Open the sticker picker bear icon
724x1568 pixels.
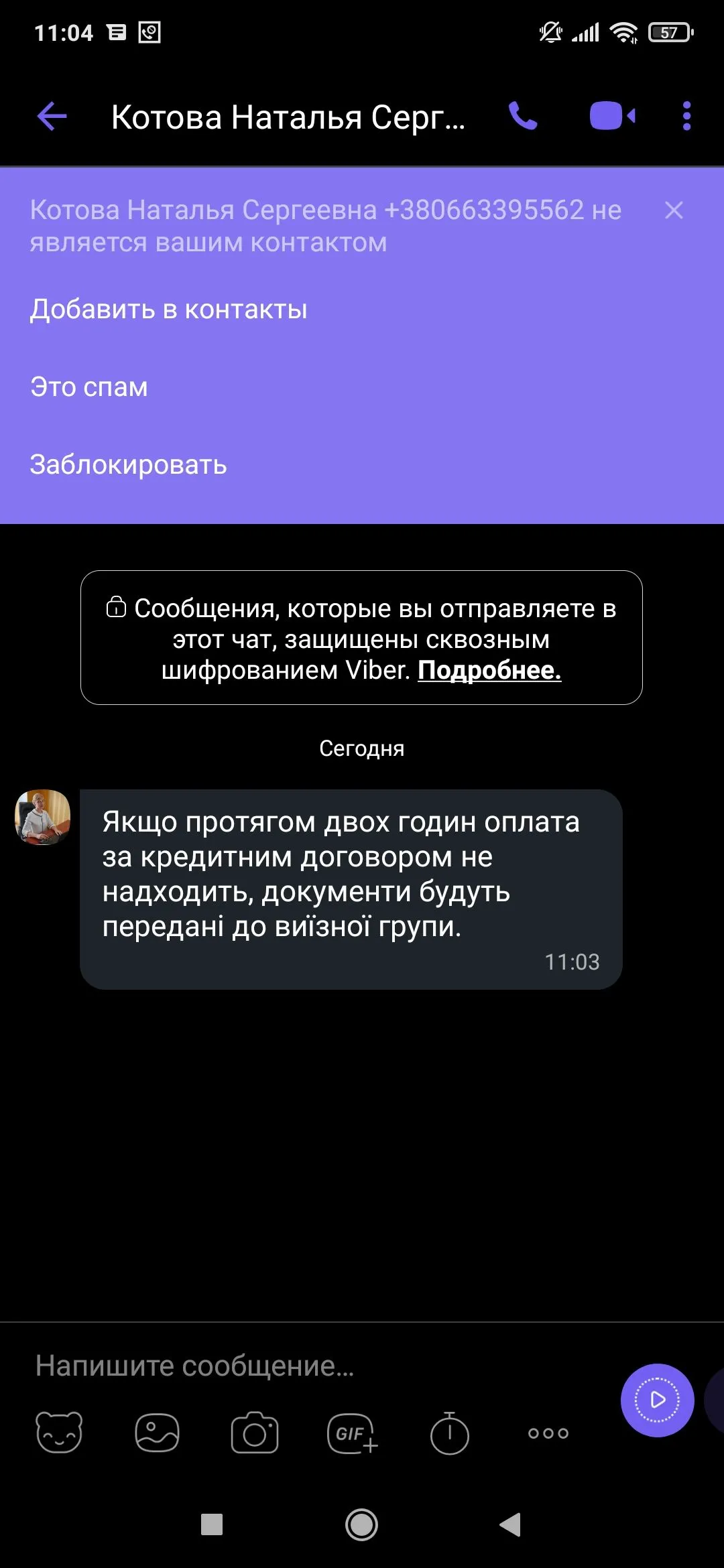tap(59, 1433)
